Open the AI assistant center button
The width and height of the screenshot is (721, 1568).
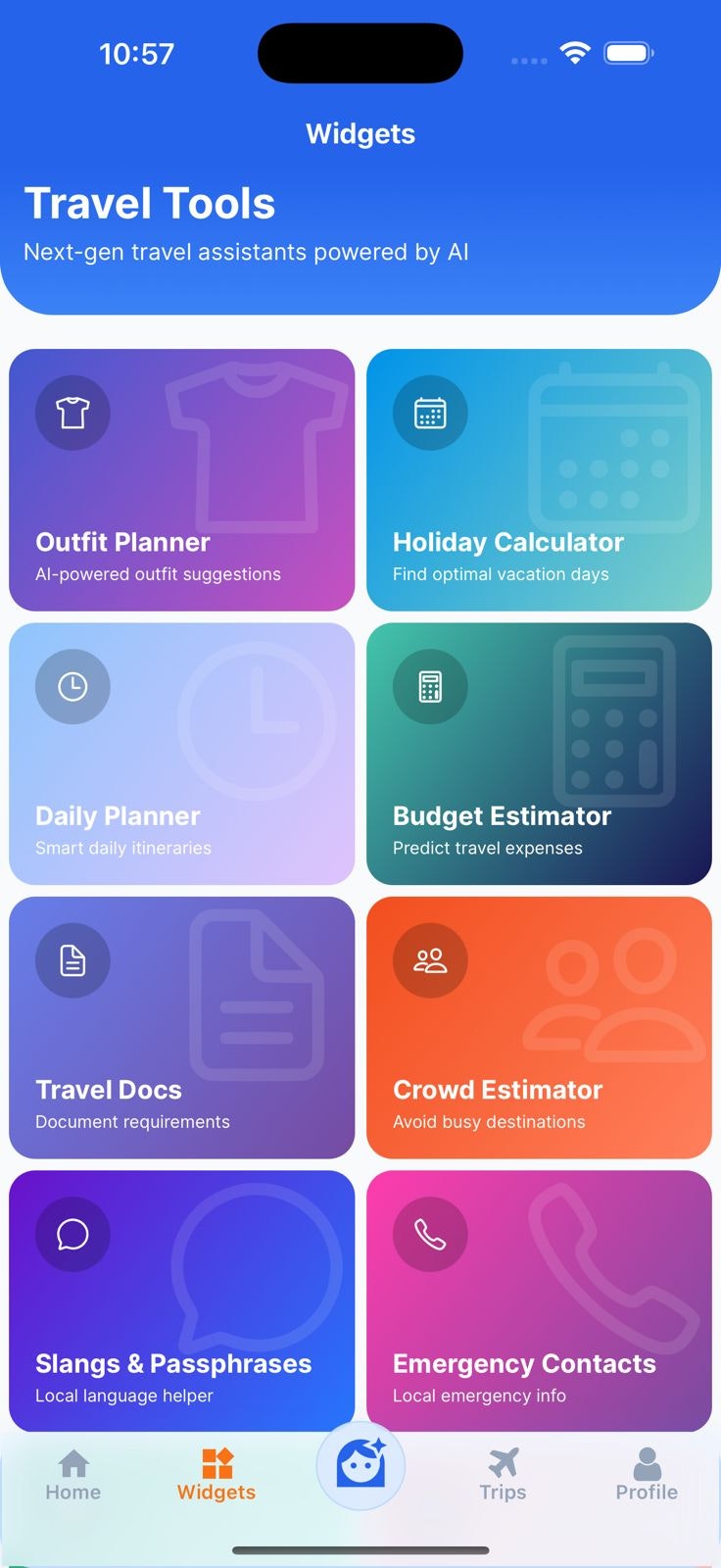(x=360, y=1466)
